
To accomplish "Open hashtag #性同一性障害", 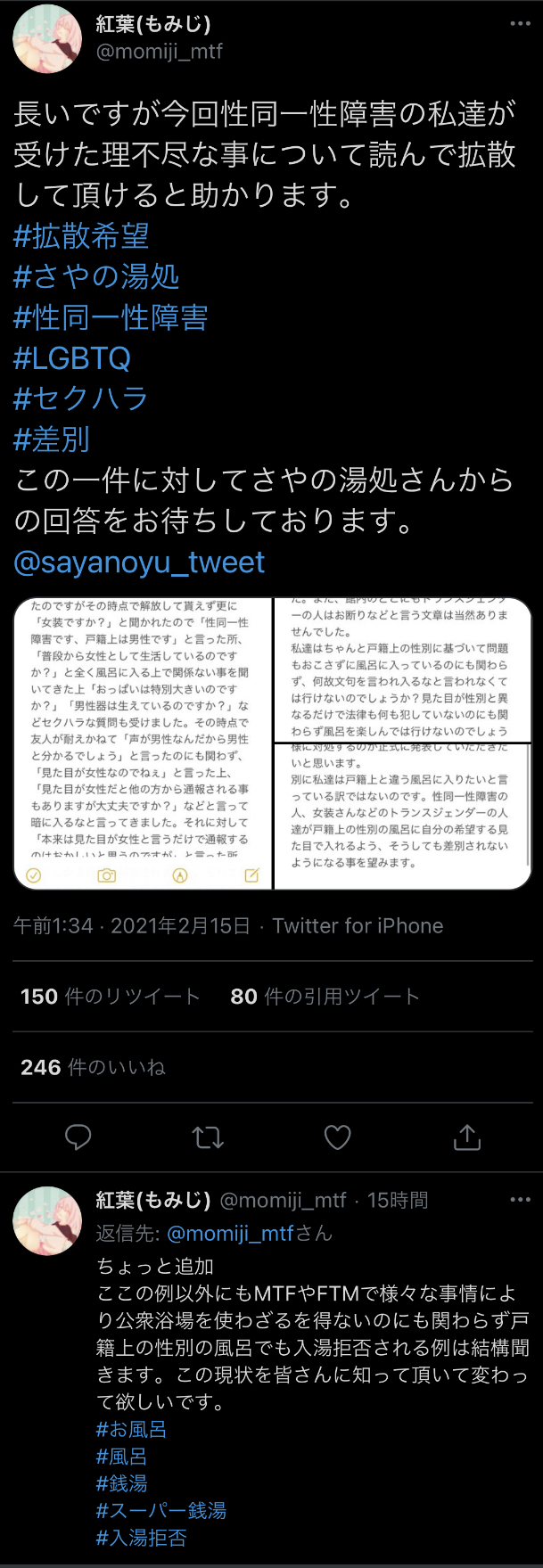I will pos(111,317).
